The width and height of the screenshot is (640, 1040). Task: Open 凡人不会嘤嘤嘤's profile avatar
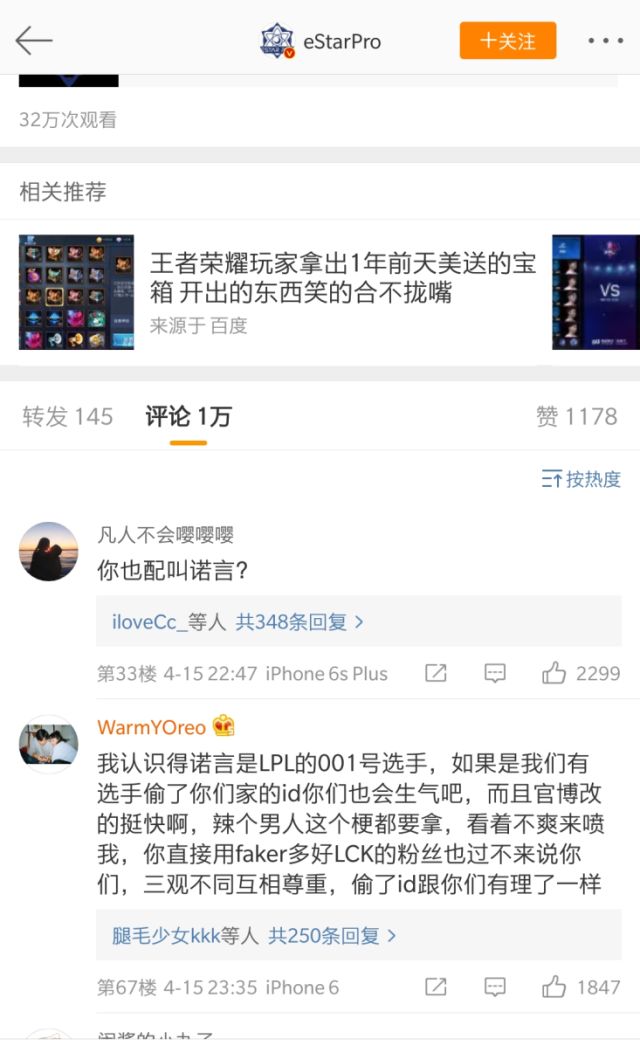tap(48, 551)
